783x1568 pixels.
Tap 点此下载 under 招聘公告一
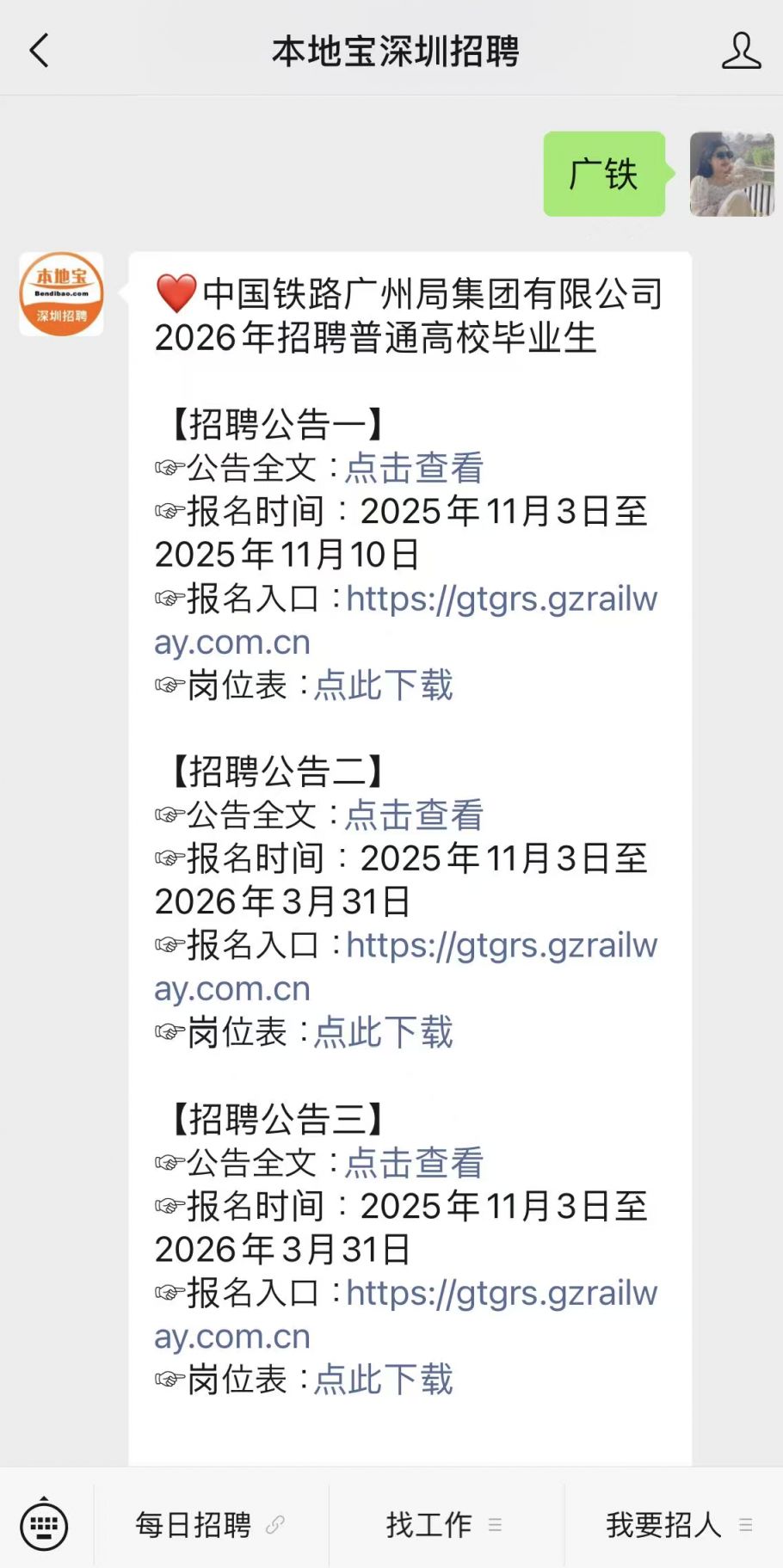383,686
